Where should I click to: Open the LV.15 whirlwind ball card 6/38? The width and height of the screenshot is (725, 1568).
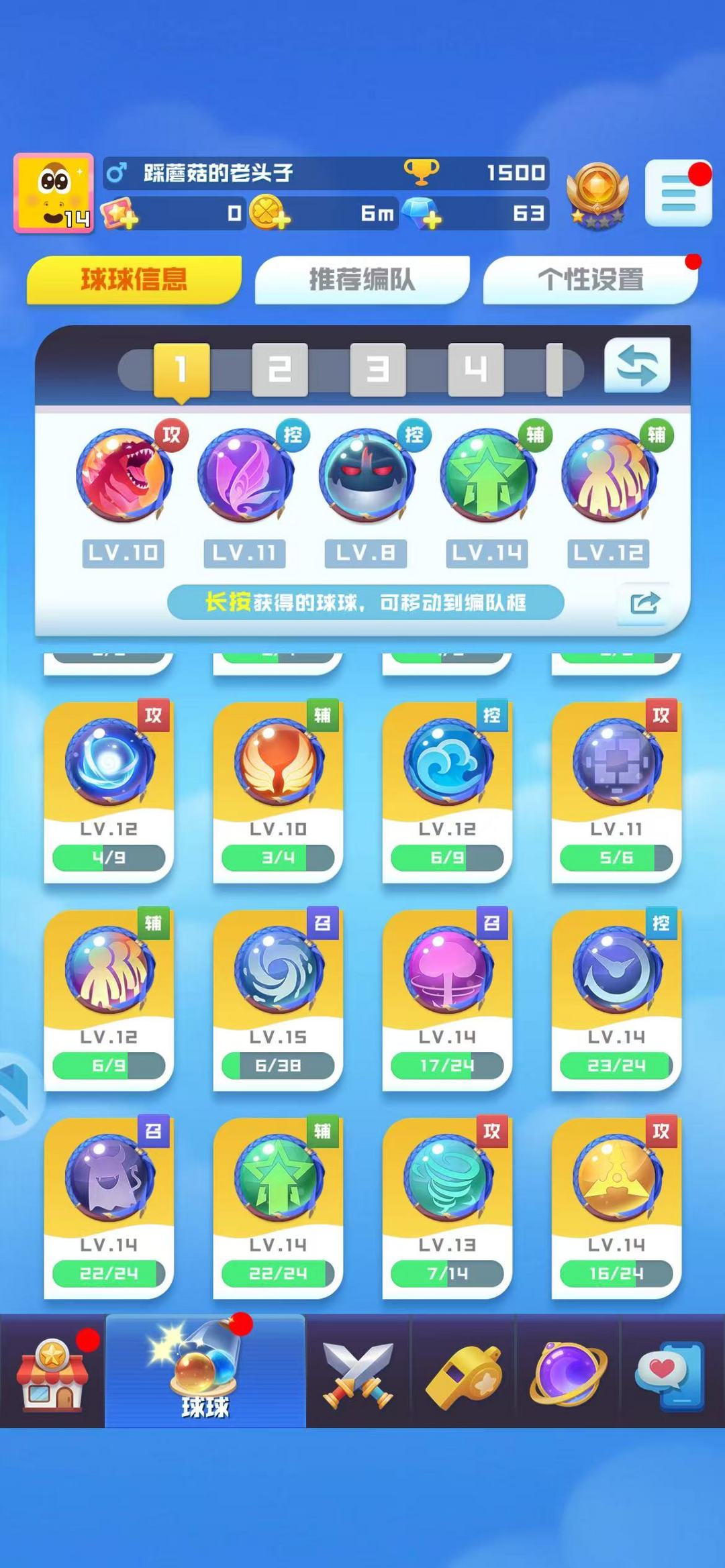[278, 1000]
